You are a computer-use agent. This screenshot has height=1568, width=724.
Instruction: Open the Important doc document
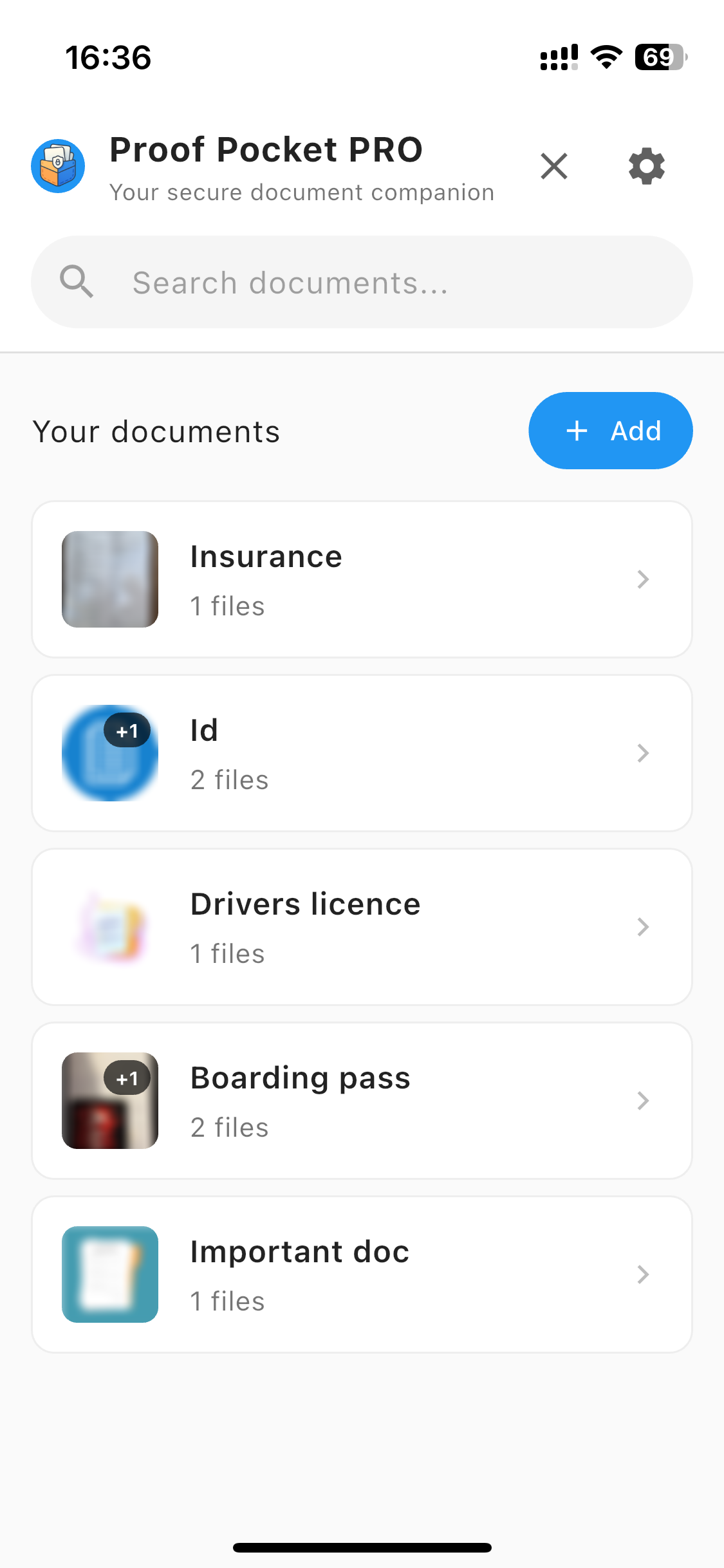point(362,1274)
